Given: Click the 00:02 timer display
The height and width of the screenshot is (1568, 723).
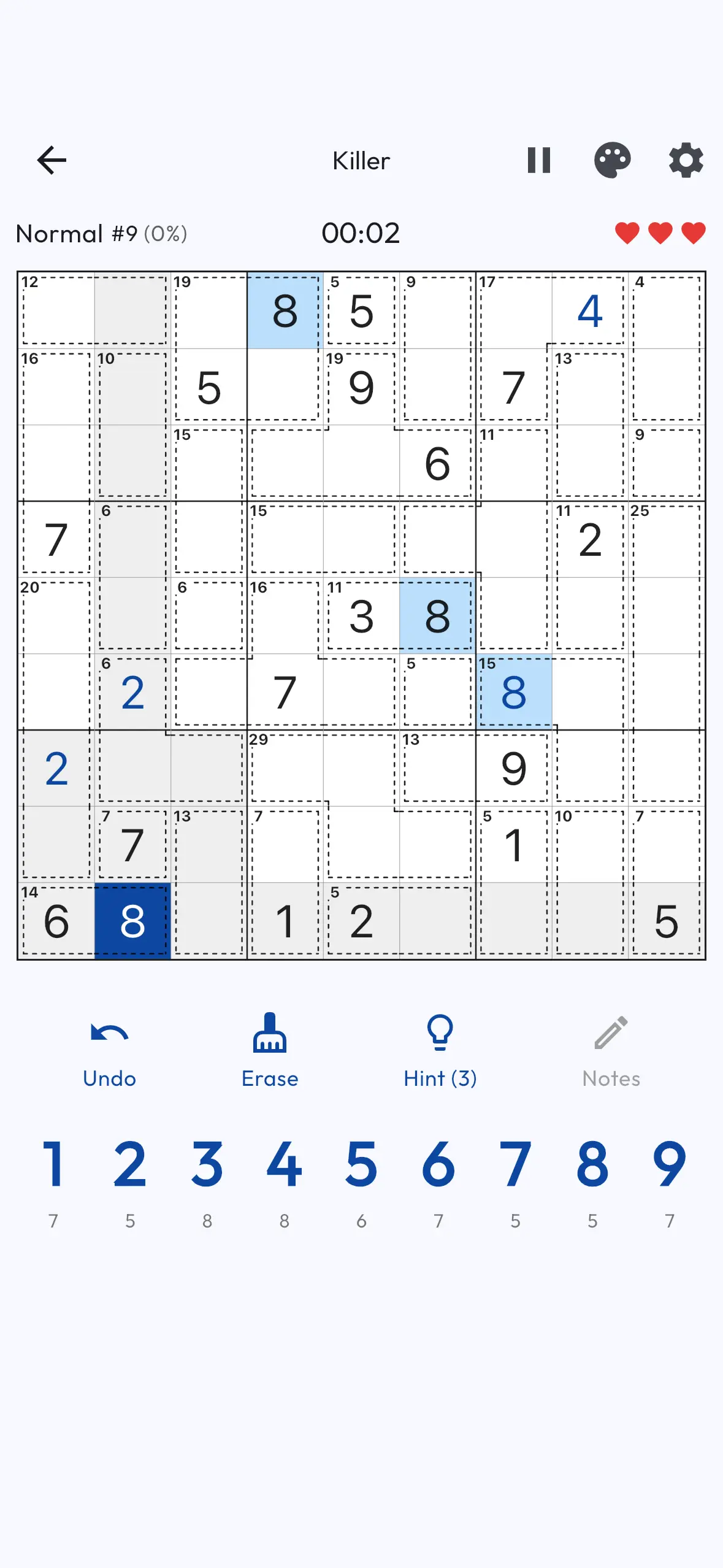Looking at the screenshot, I should (x=362, y=233).
